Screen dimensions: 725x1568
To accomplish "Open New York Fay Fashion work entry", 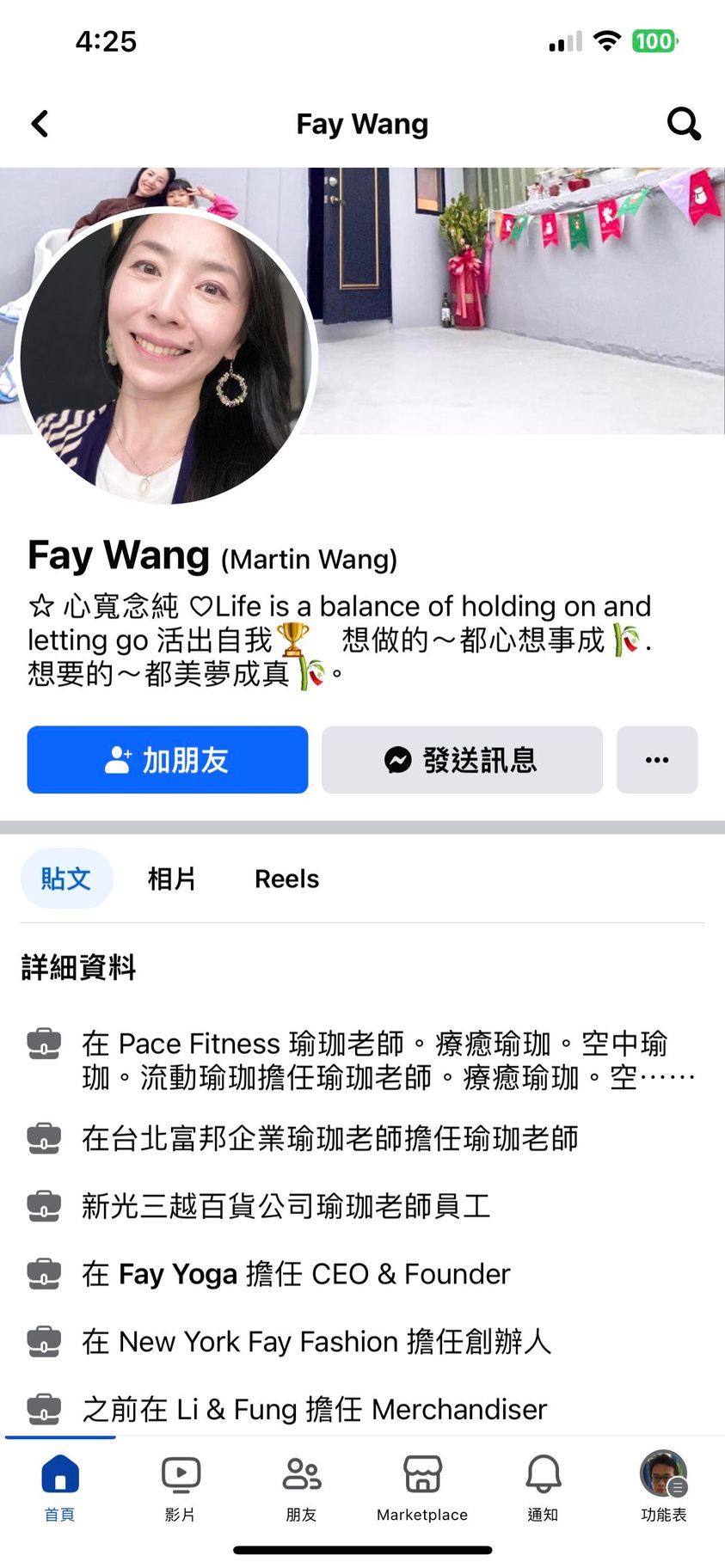I will pos(316,1342).
